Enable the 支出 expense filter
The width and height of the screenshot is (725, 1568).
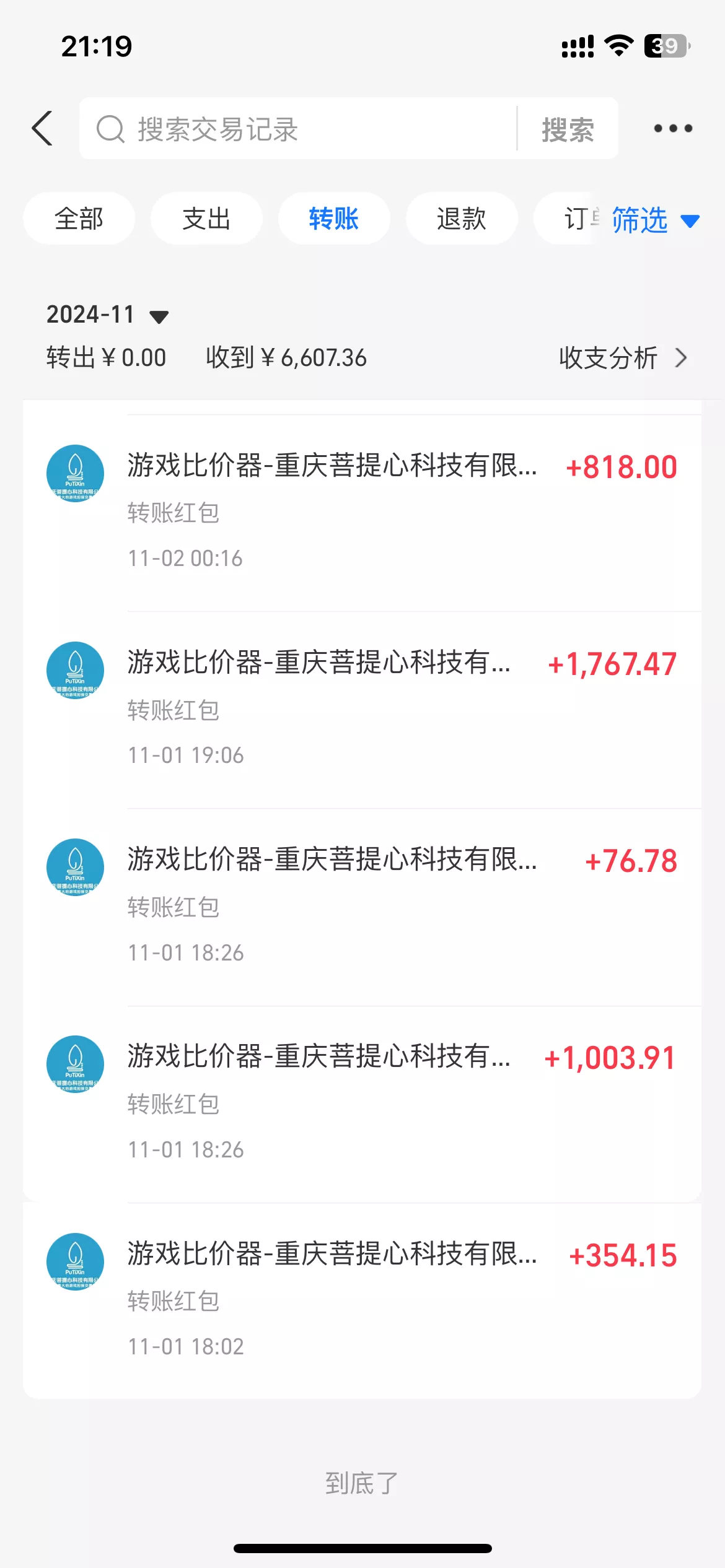tap(206, 219)
